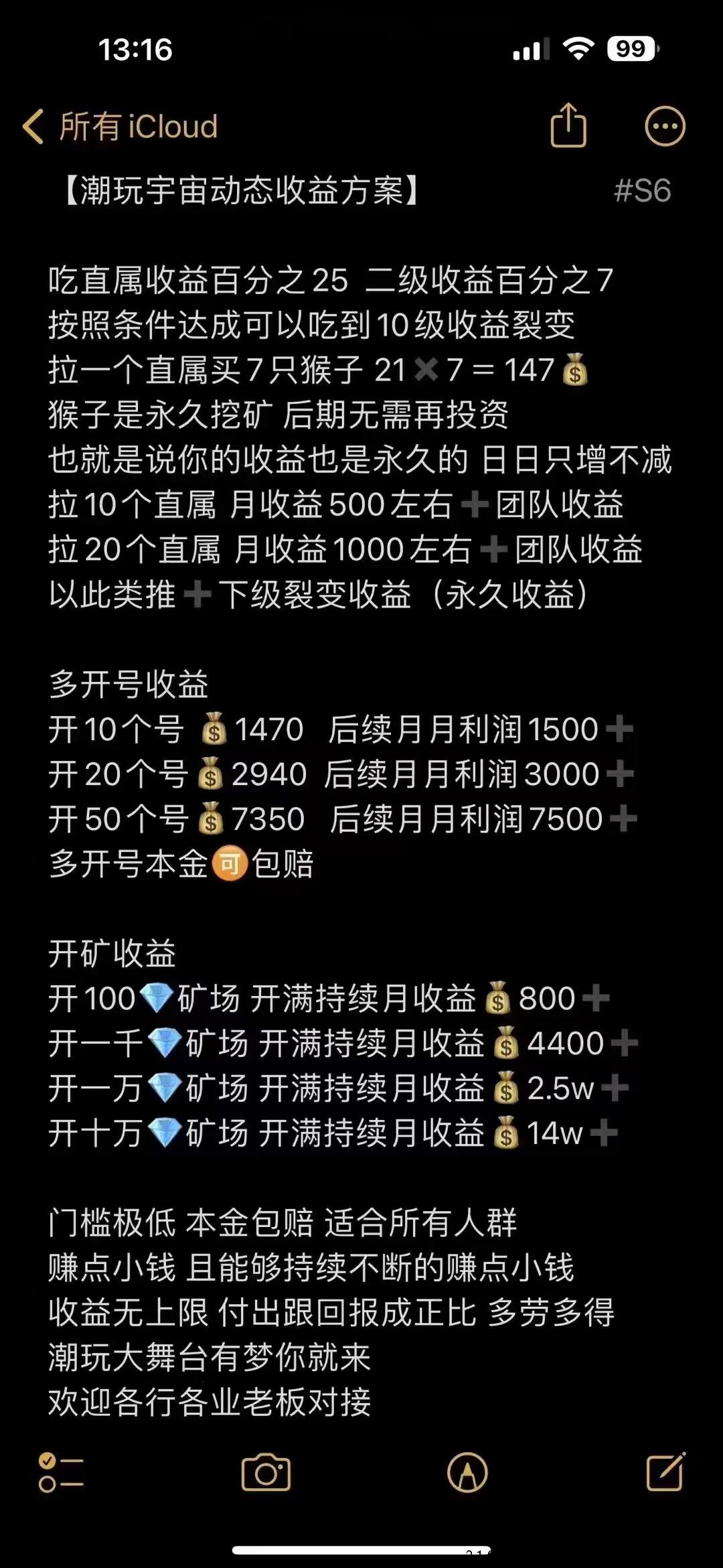
Task: Share this note
Action: (568, 125)
